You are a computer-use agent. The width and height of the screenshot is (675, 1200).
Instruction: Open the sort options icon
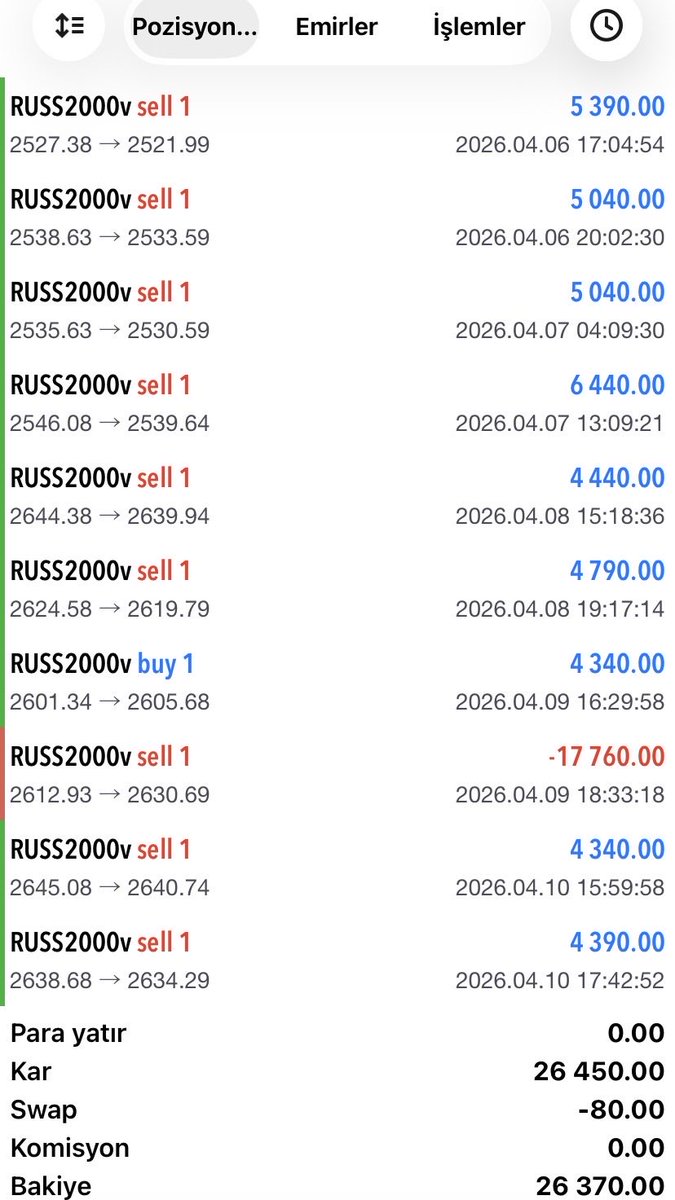coord(68,27)
